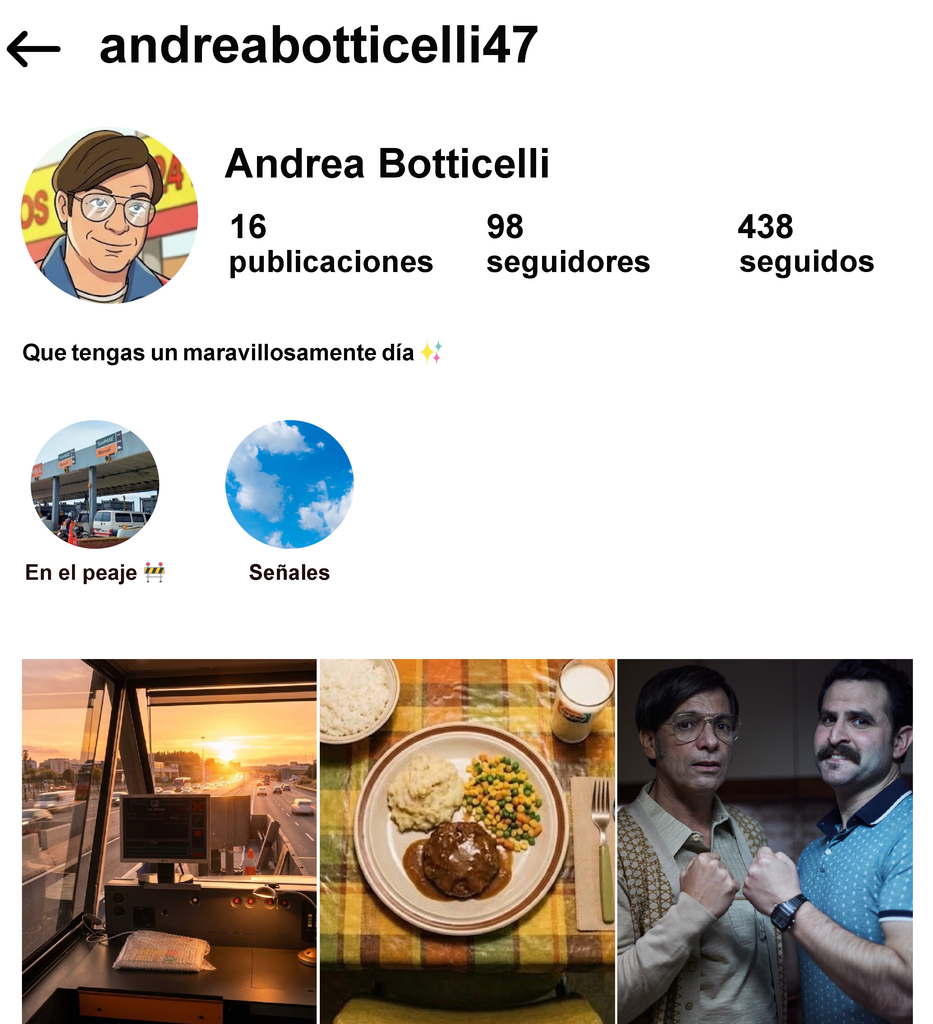Open the sunset toll booth post
The image size is (933, 1024).
pyautogui.click(x=169, y=841)
